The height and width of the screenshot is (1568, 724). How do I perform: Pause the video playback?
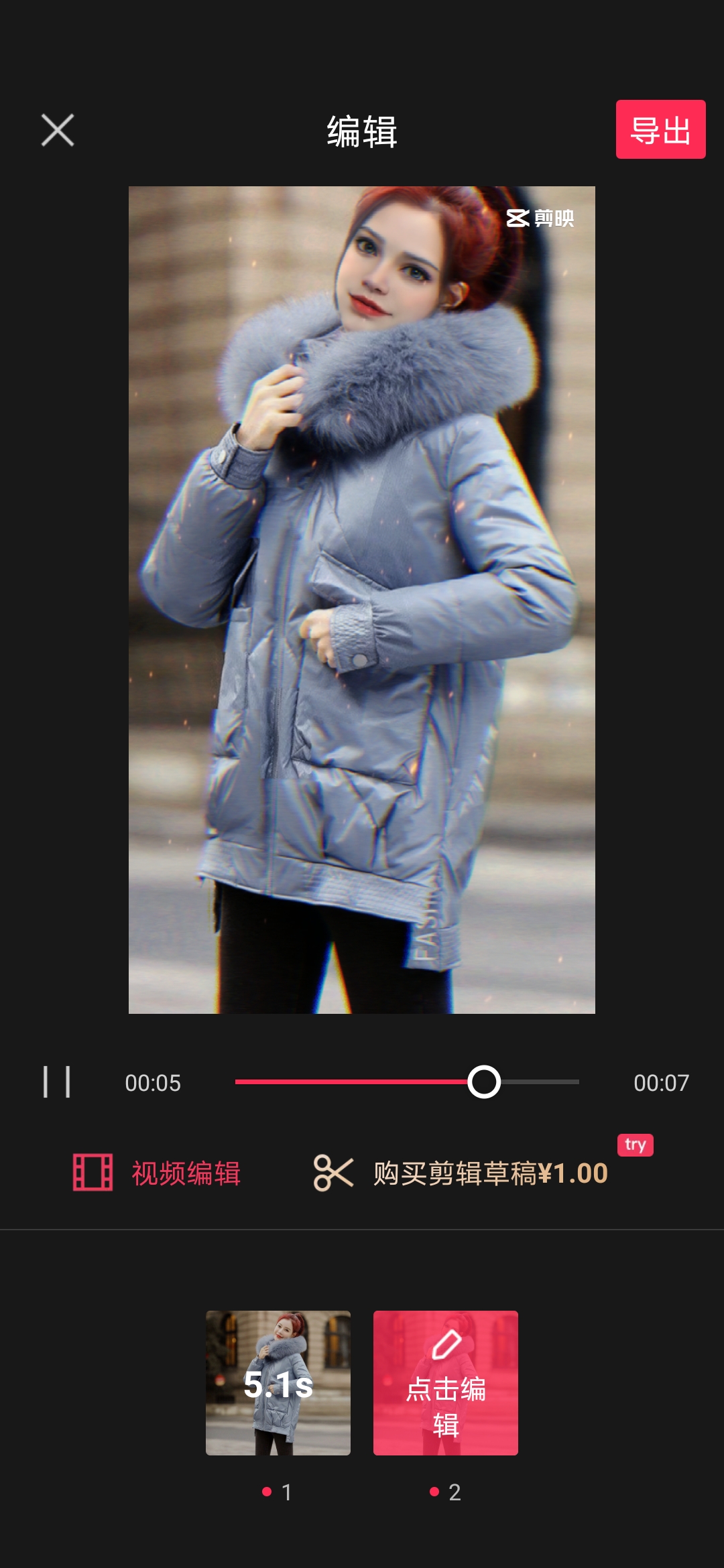pos(57,1082)
